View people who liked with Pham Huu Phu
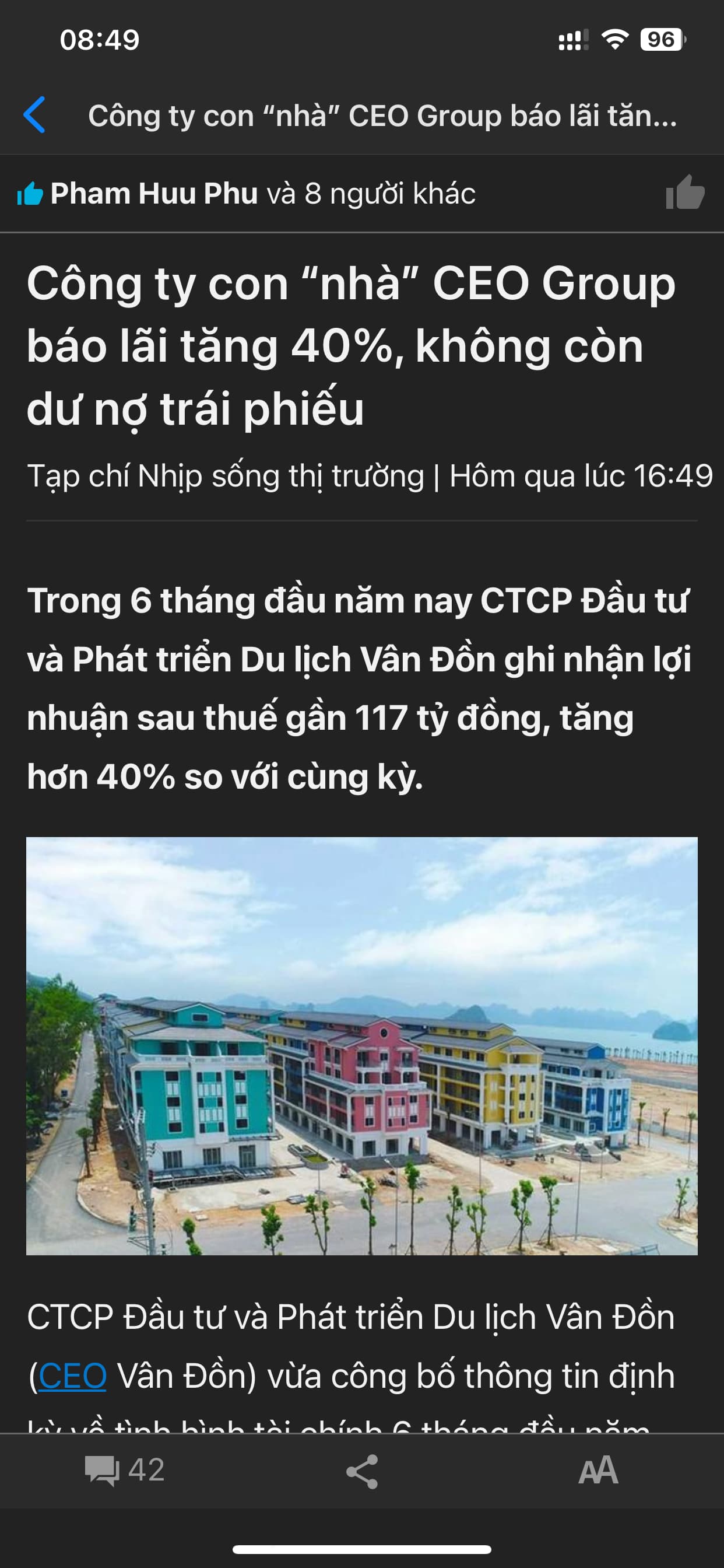The image size is (724, 1568). [262, 194]
